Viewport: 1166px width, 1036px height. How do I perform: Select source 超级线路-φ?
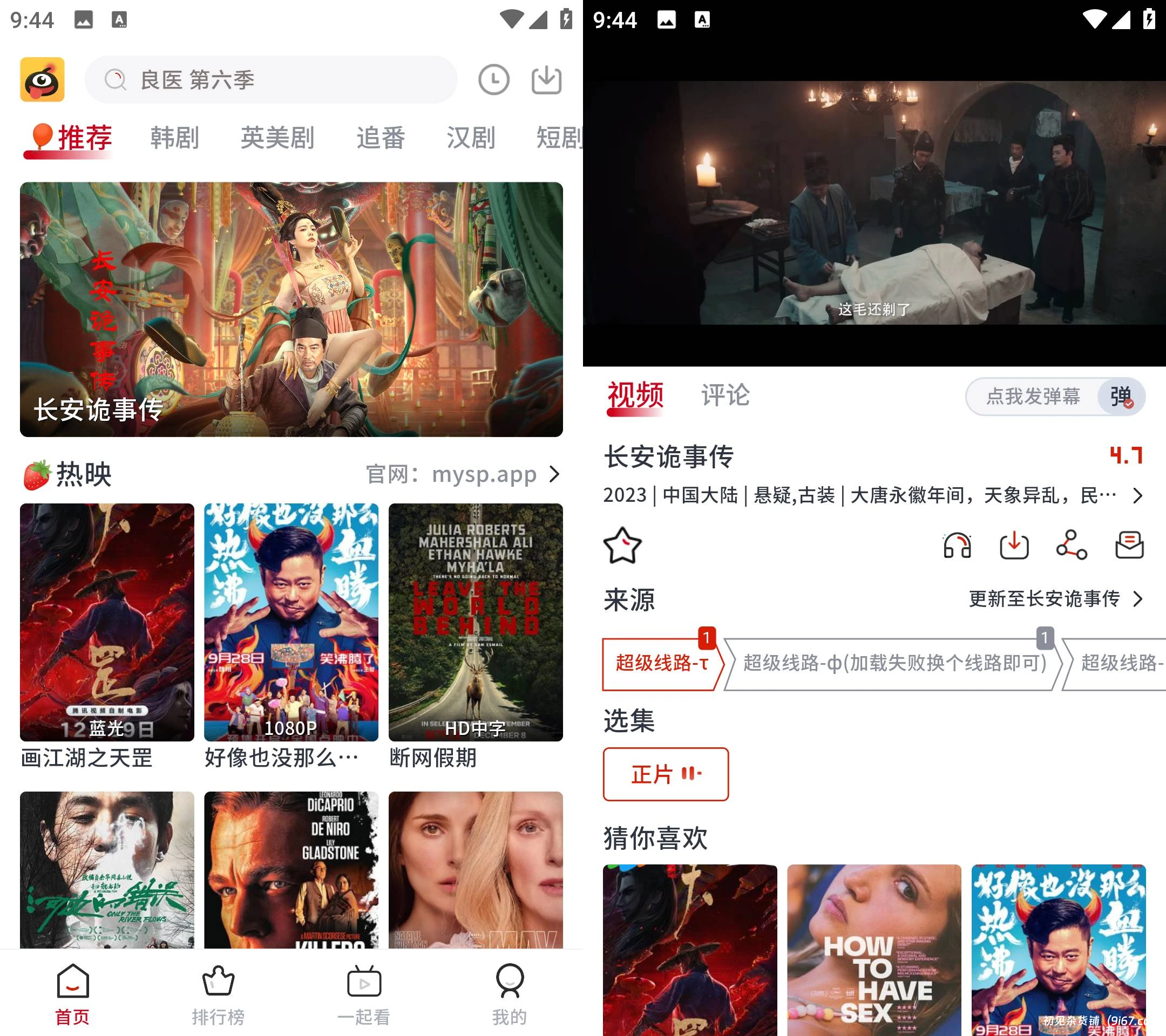pyautogui.click(x=894, y=663)
